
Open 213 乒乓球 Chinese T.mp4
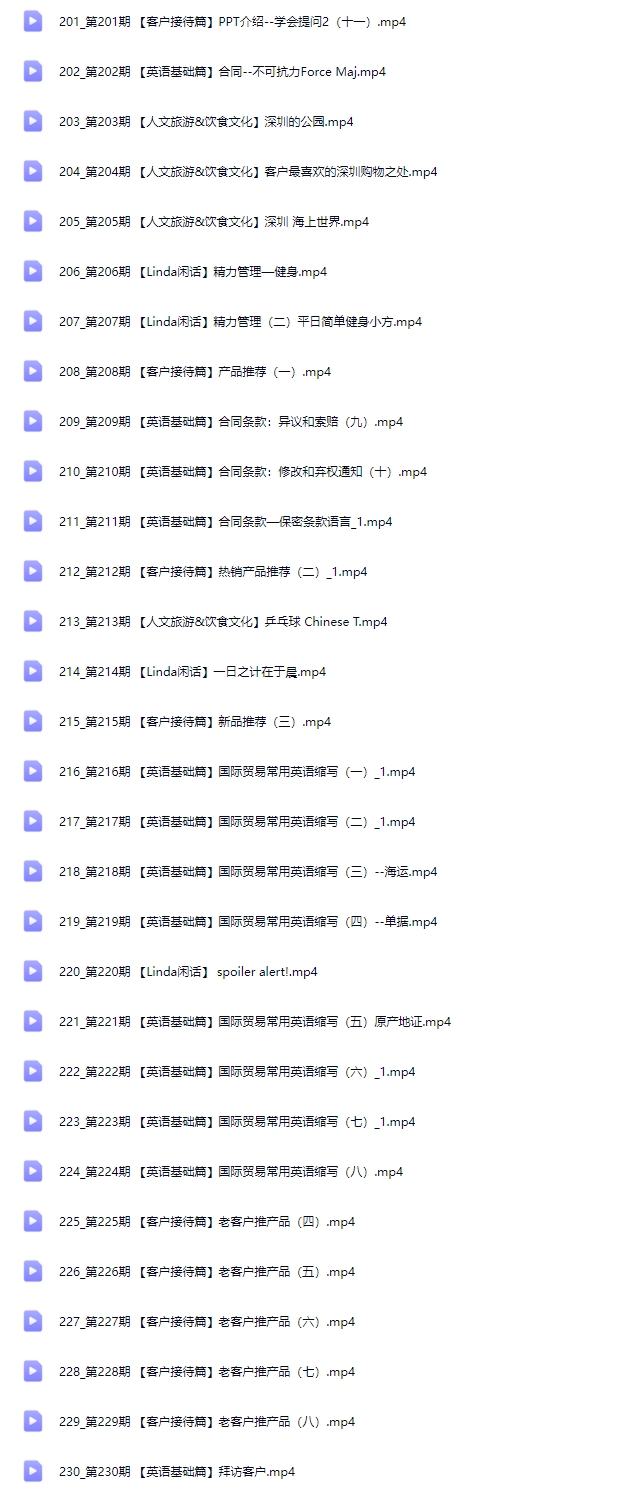point(222,622)
